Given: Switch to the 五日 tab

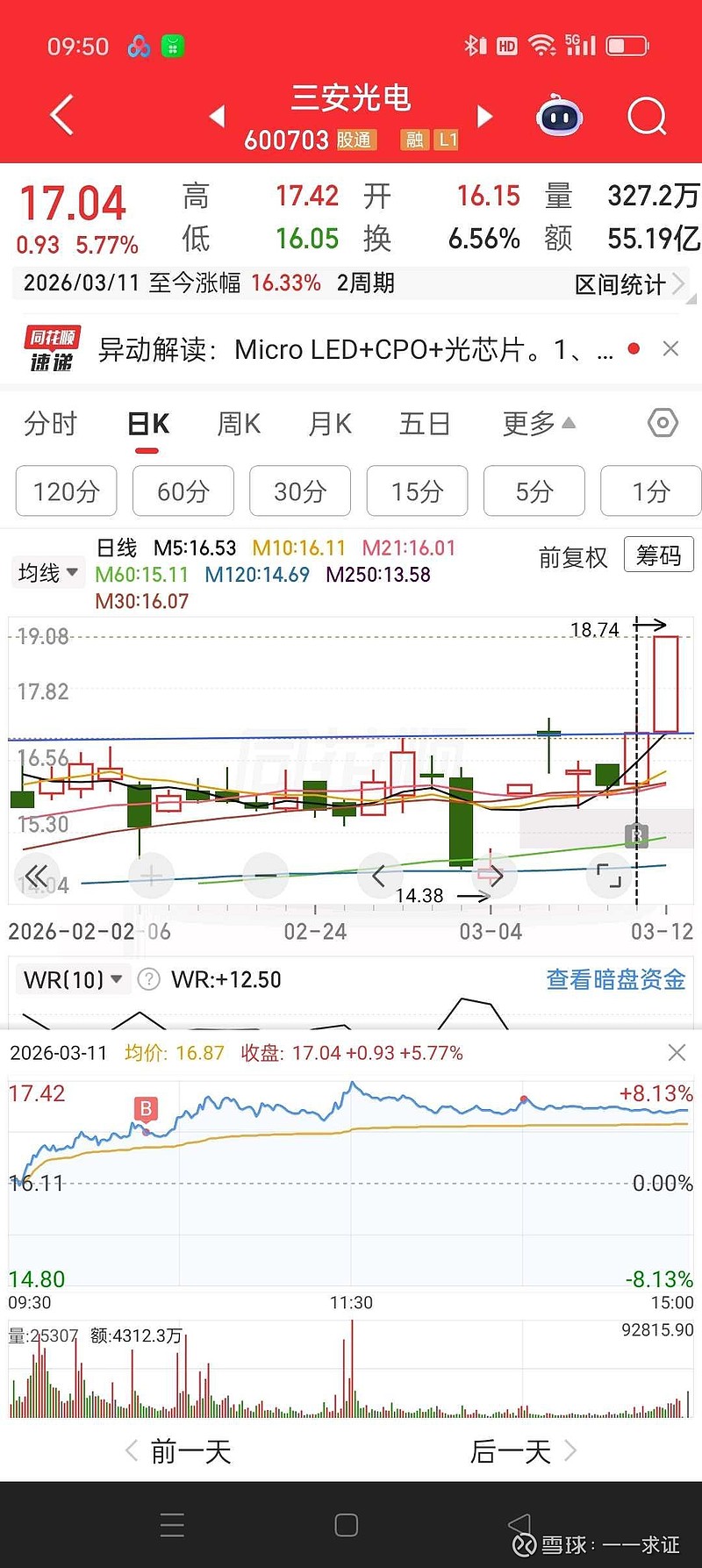Looking at the screenshot, I should click(424, 424).
